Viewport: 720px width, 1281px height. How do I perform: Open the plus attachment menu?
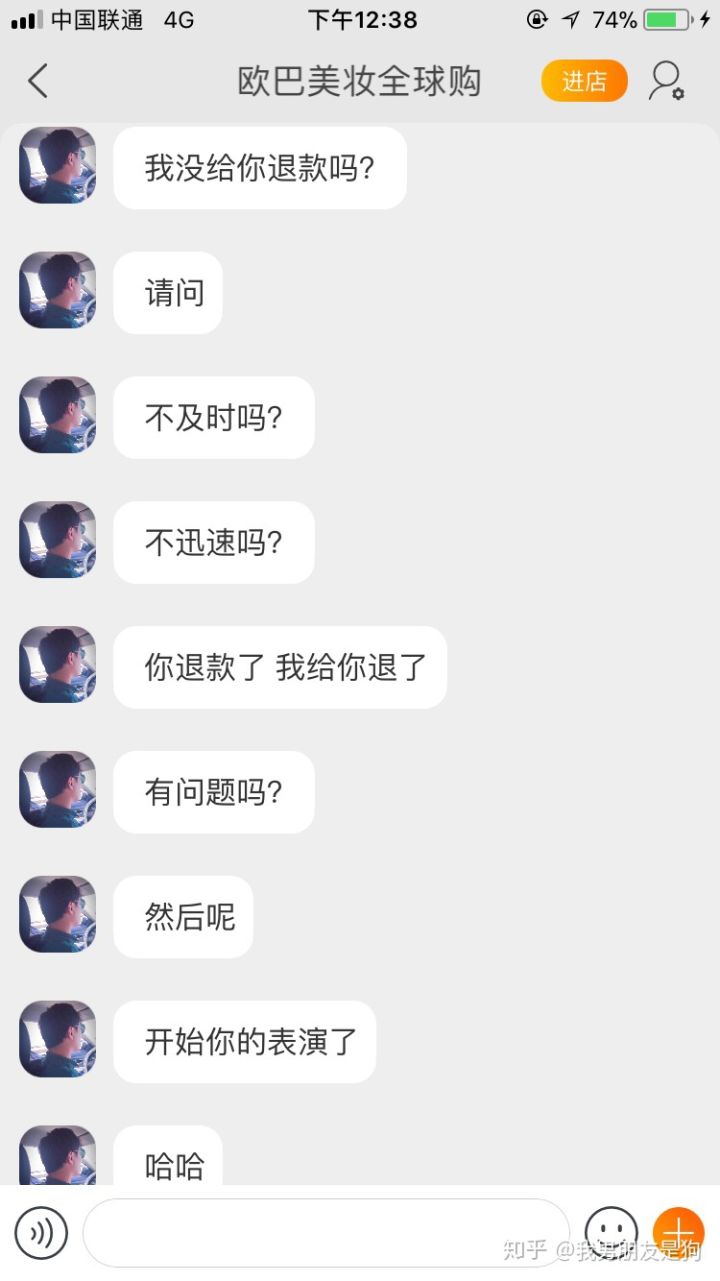pos(678,1231)
